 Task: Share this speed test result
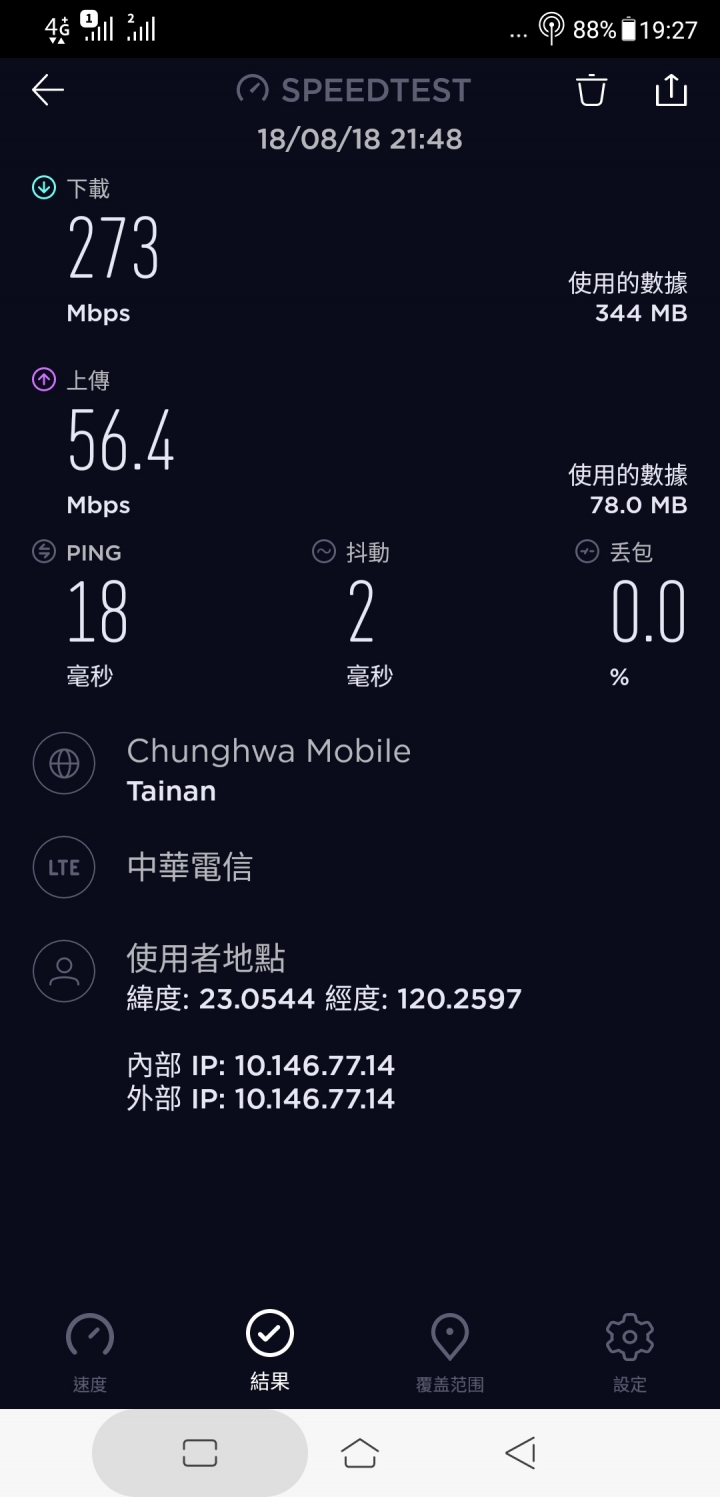[x=671, y=90]
